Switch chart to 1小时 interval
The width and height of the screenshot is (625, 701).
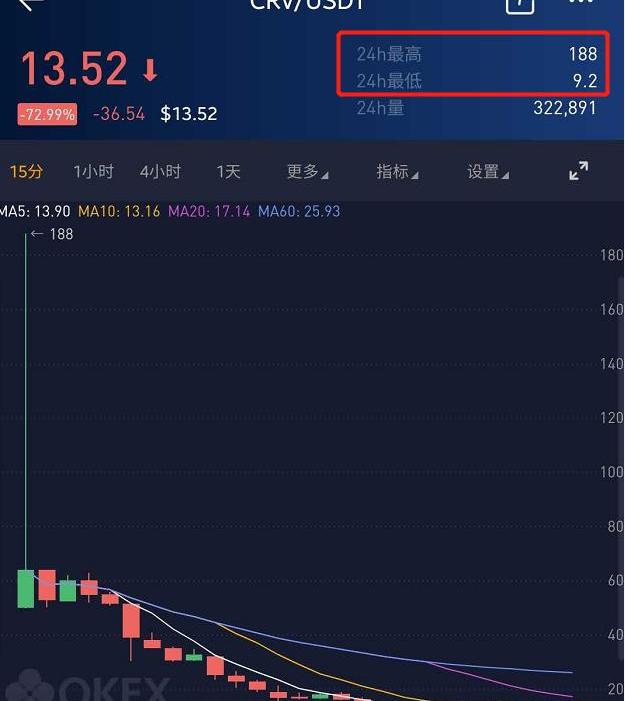coord(93,172)
